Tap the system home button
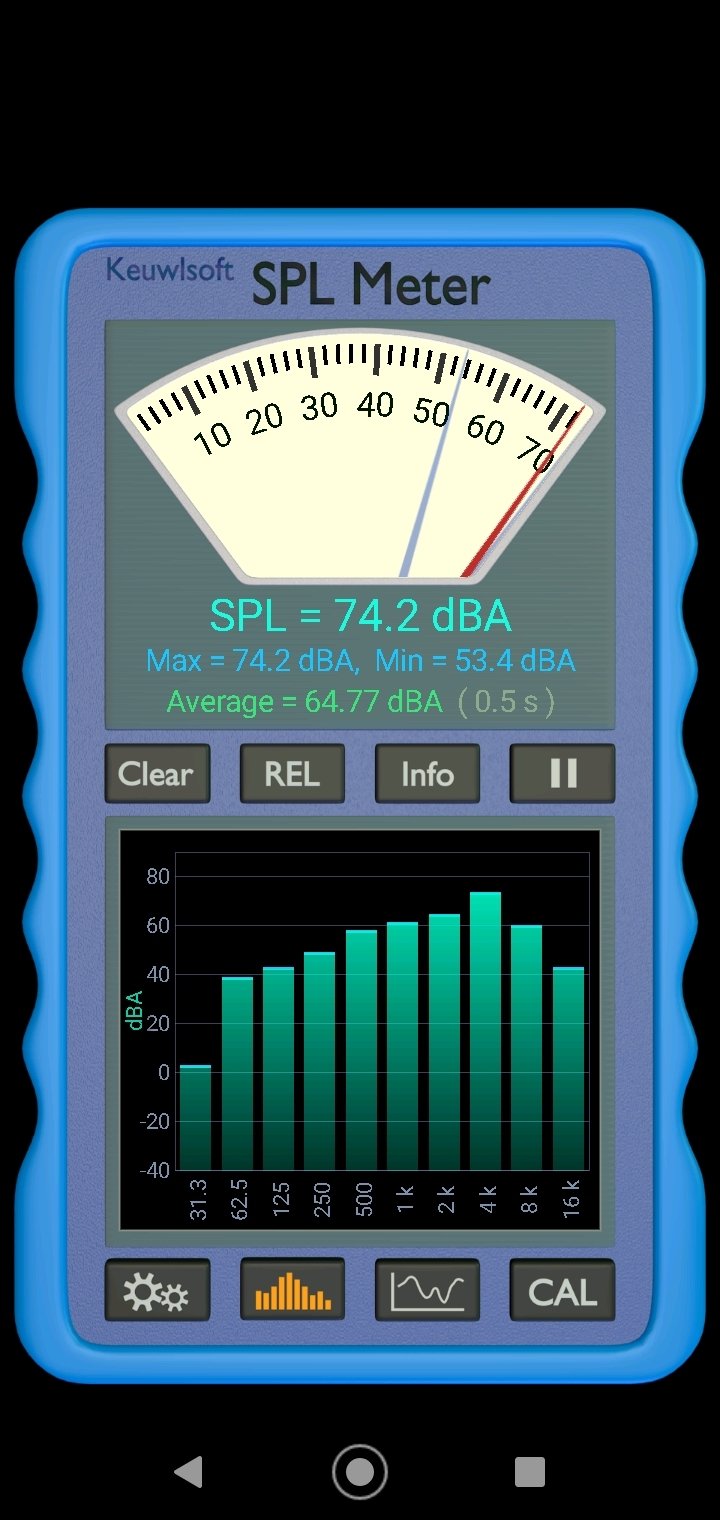Screen dimensions: 720x1520 pos(360,1471)
